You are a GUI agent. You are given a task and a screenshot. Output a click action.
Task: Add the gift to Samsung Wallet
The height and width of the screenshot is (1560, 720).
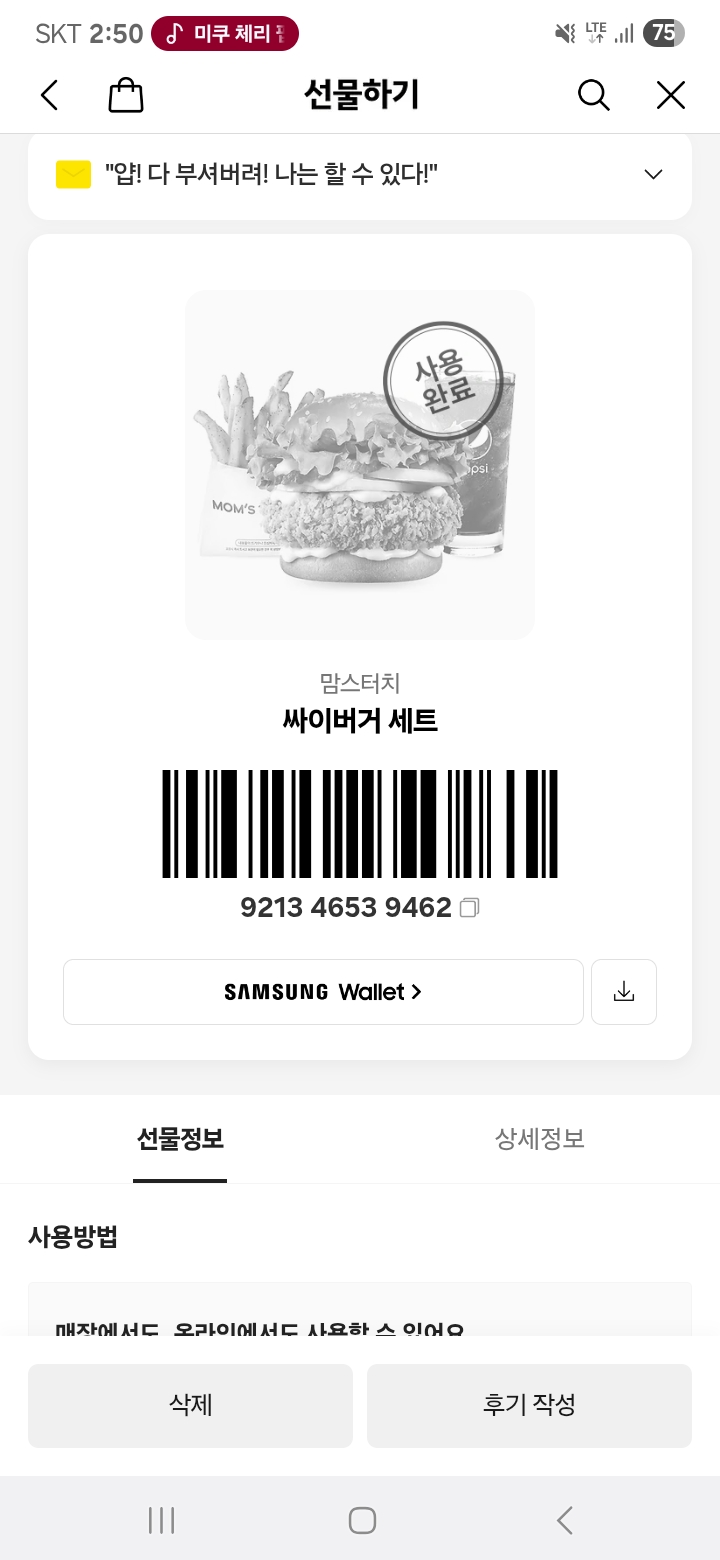click(x=323, y=992)
